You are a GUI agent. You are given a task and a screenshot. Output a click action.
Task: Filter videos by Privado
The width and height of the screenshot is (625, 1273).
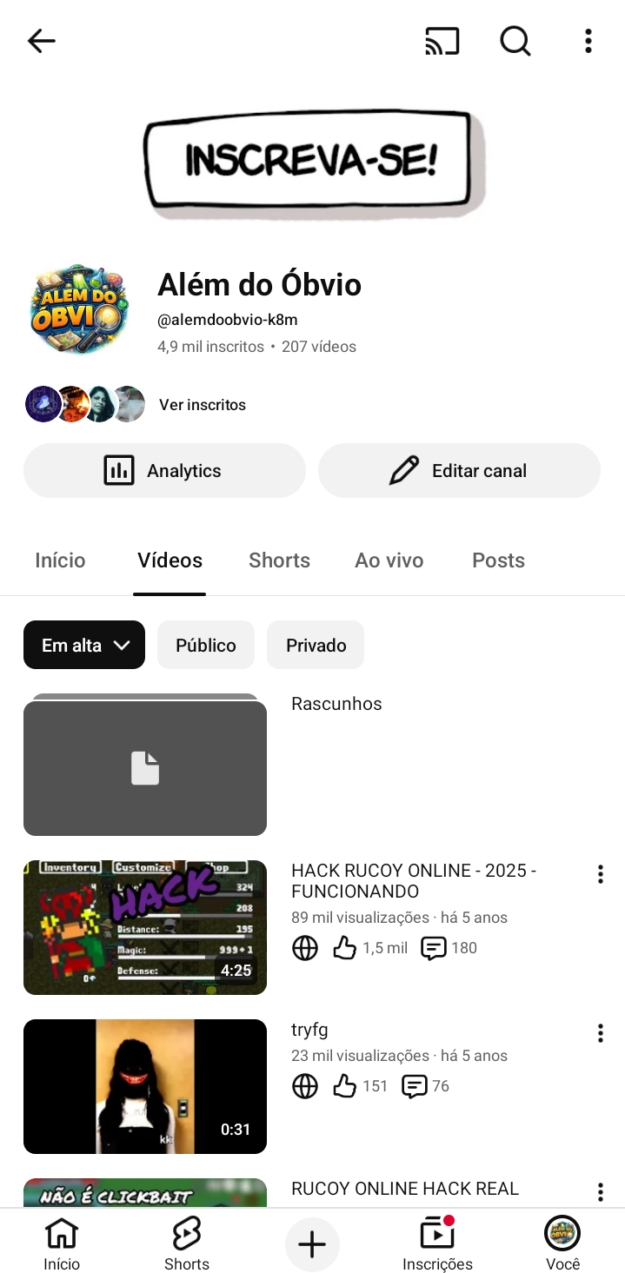pos(316,646)
